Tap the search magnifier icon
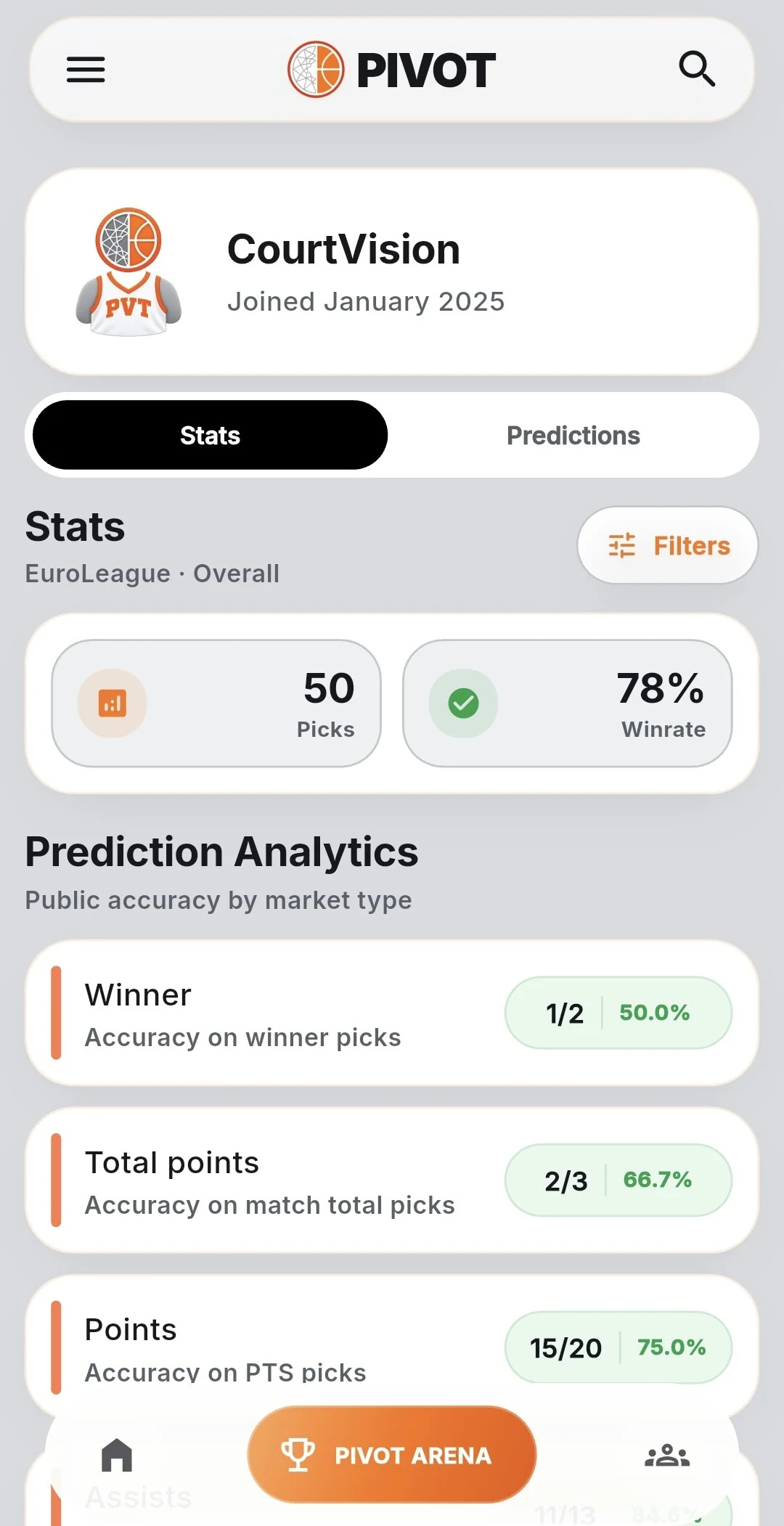 tap(697, 69)
